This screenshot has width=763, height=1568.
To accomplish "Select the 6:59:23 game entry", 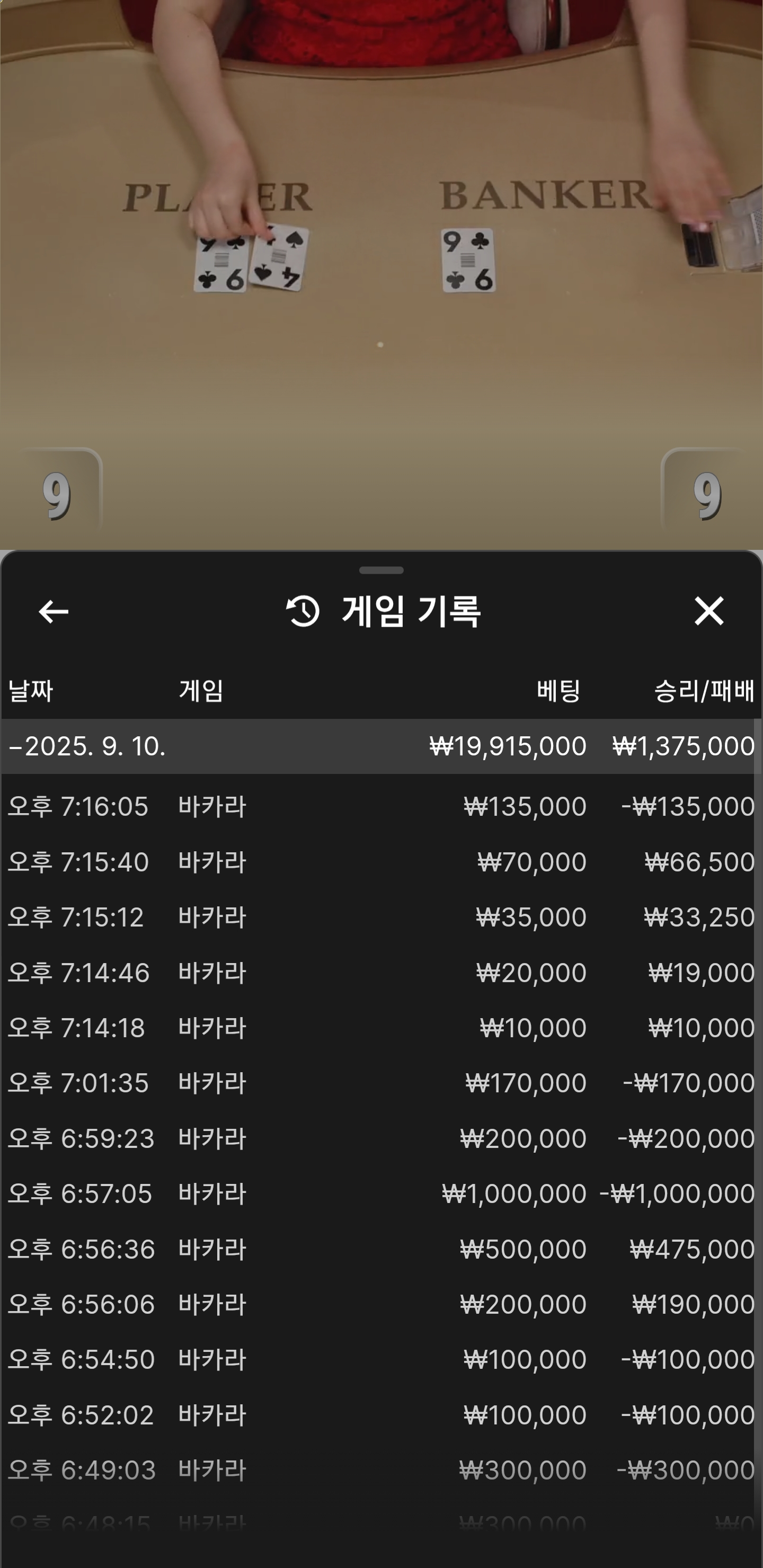I will coord(381,1138).
